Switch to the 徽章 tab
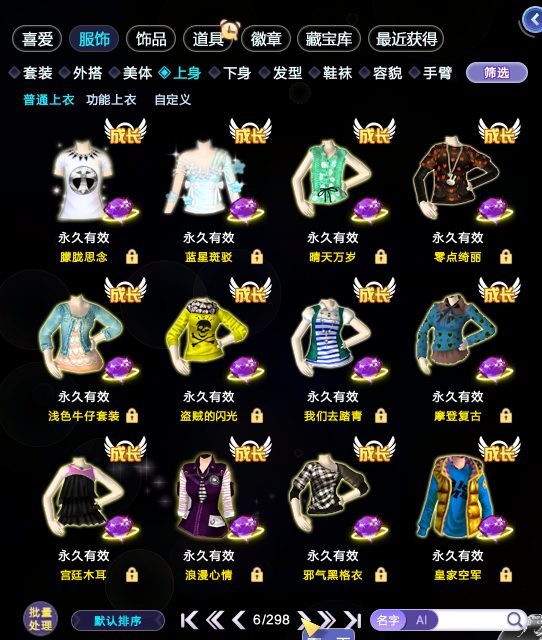This screenshot has width=542, height=640. pos(266,39)
